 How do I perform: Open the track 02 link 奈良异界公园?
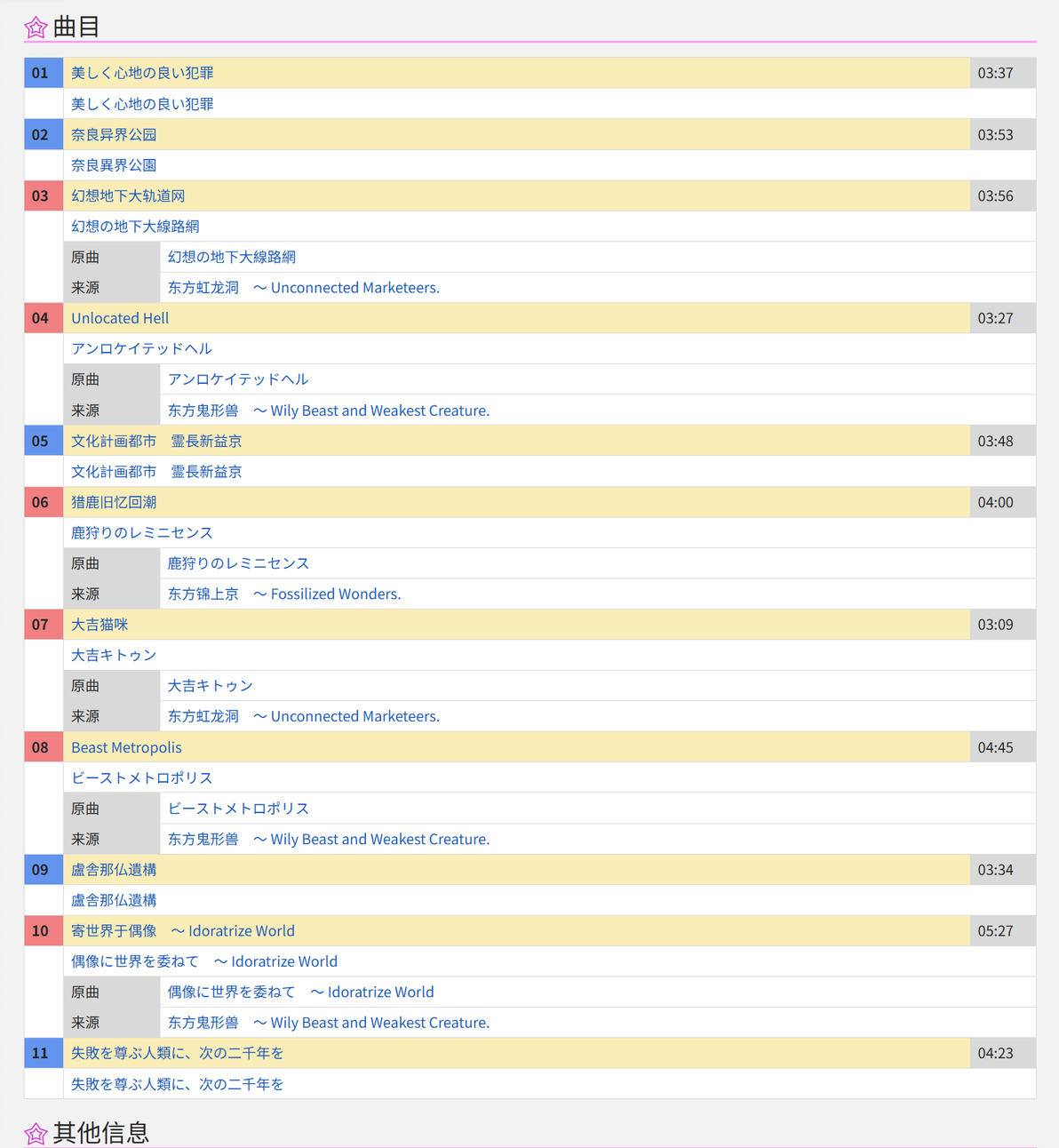click(114, 134)
